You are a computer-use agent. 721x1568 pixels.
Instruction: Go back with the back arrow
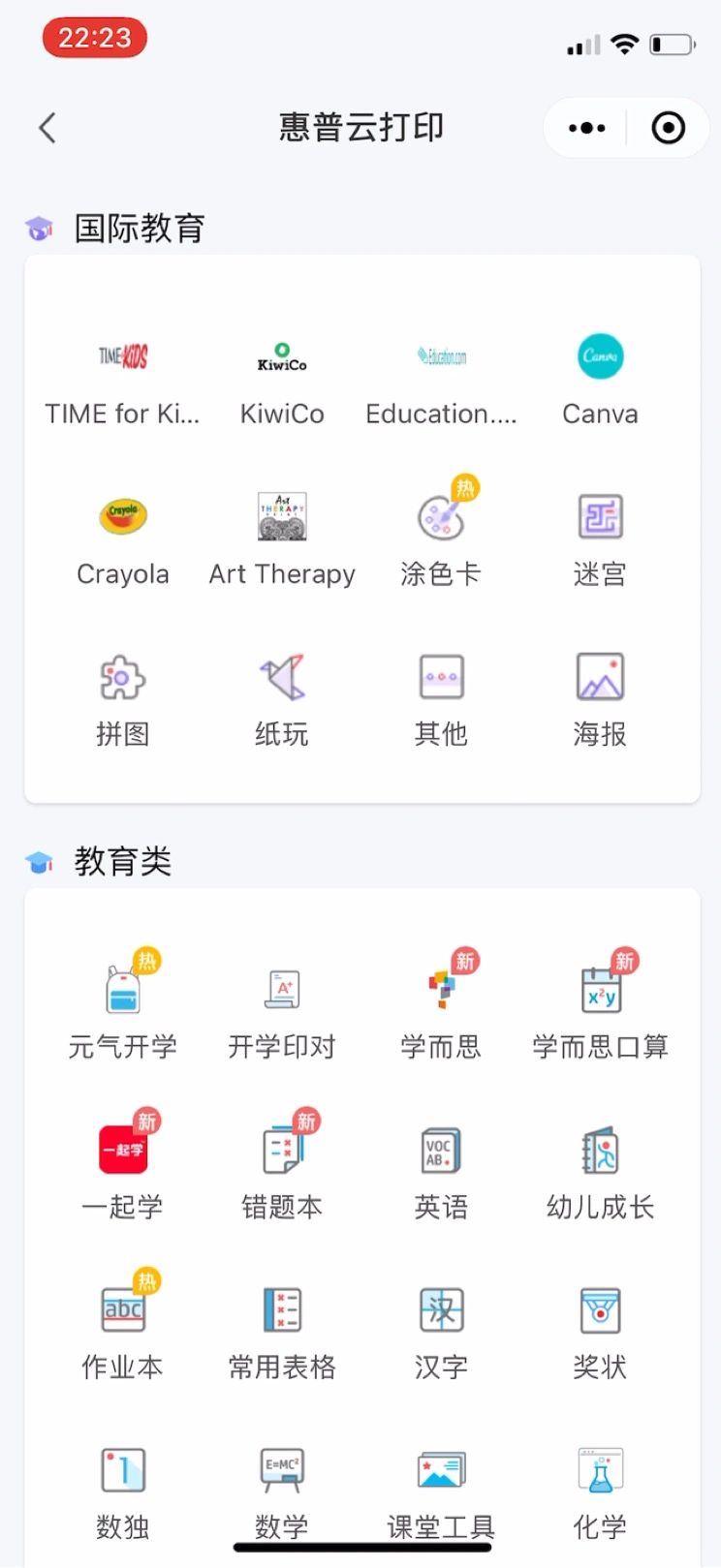(x=47, y=128)
